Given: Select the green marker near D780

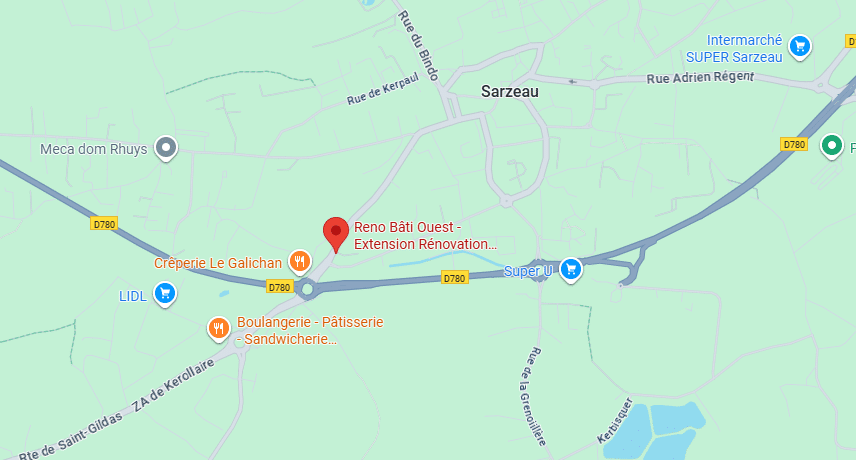Looking at the screenshot, I should (831, 147).
